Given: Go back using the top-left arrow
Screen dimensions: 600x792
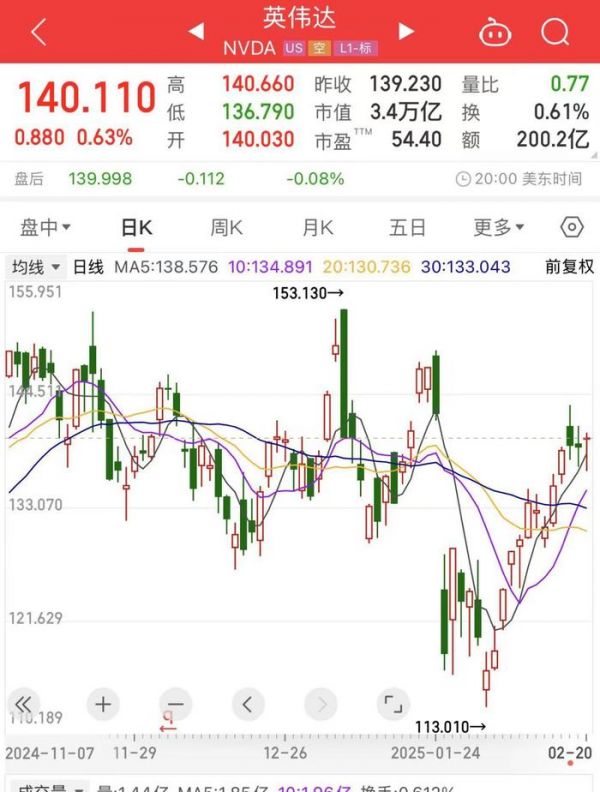Looking at the screenshot, I should tap(38, 32).
